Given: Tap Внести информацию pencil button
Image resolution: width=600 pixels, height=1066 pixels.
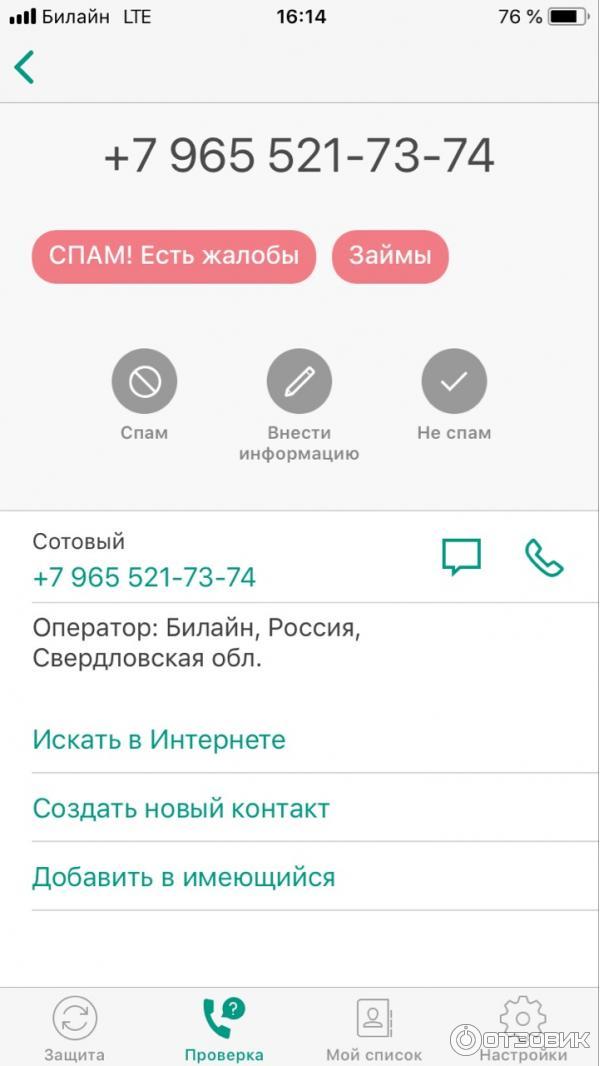Looking at the screenshot, I should [299, 382].
